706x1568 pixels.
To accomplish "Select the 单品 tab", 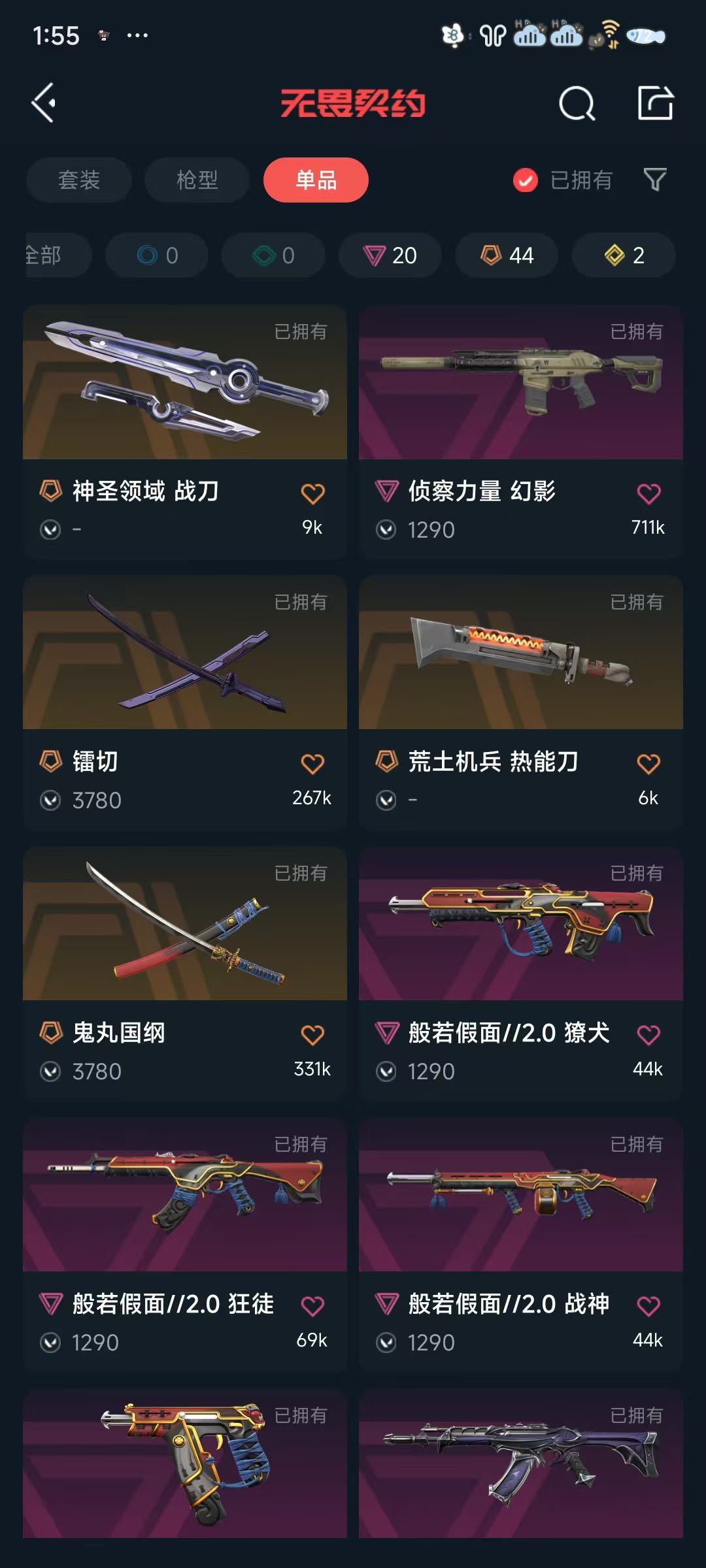I will 316,180.
